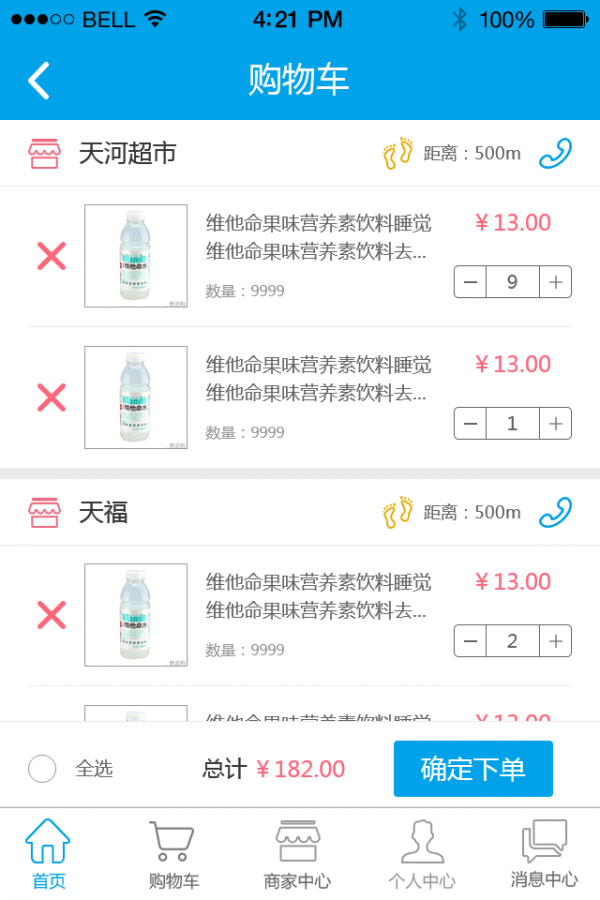This screenshot has height=900, width=600.
Task: Open the 个人中心 tab
Action: (421, 855)
